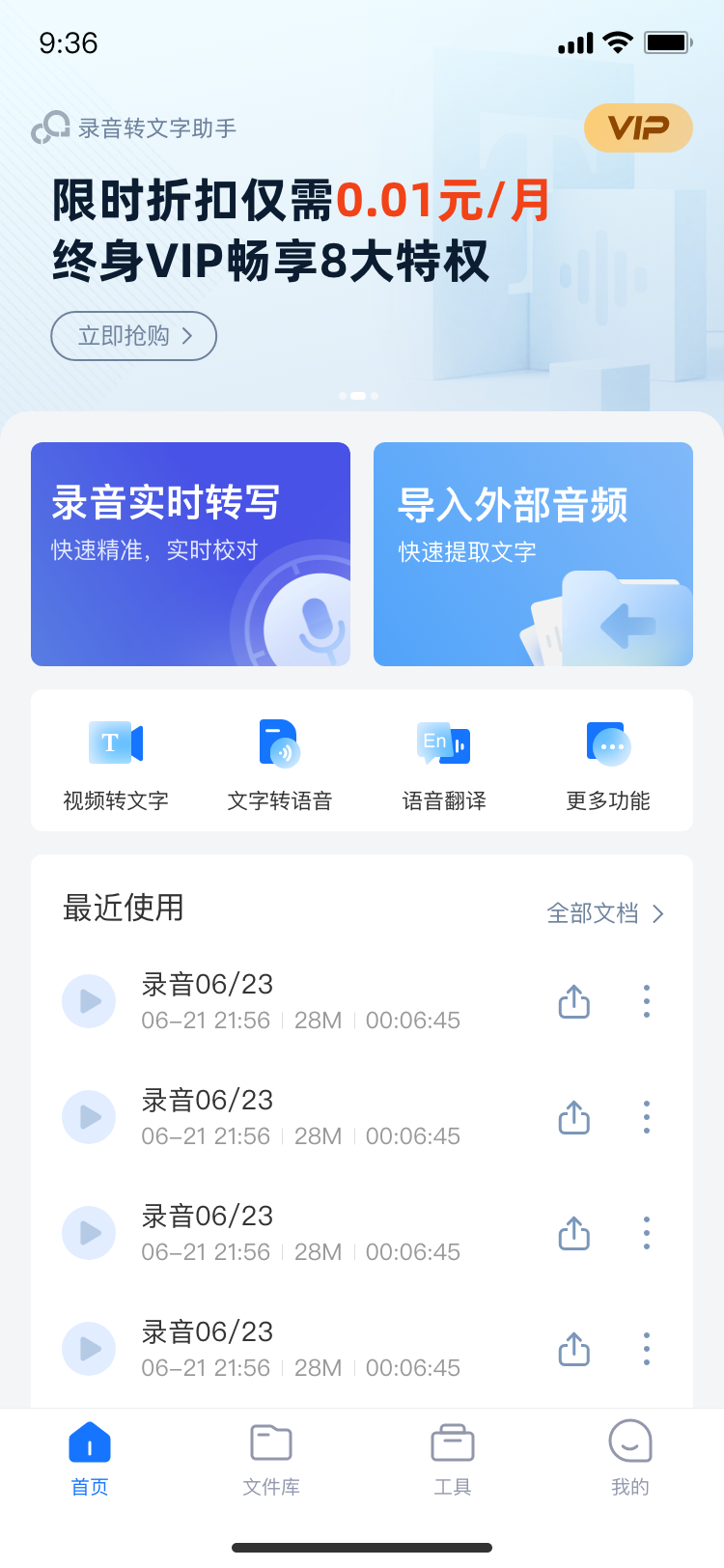Tap the 立即抢购 button

[133, 336]
